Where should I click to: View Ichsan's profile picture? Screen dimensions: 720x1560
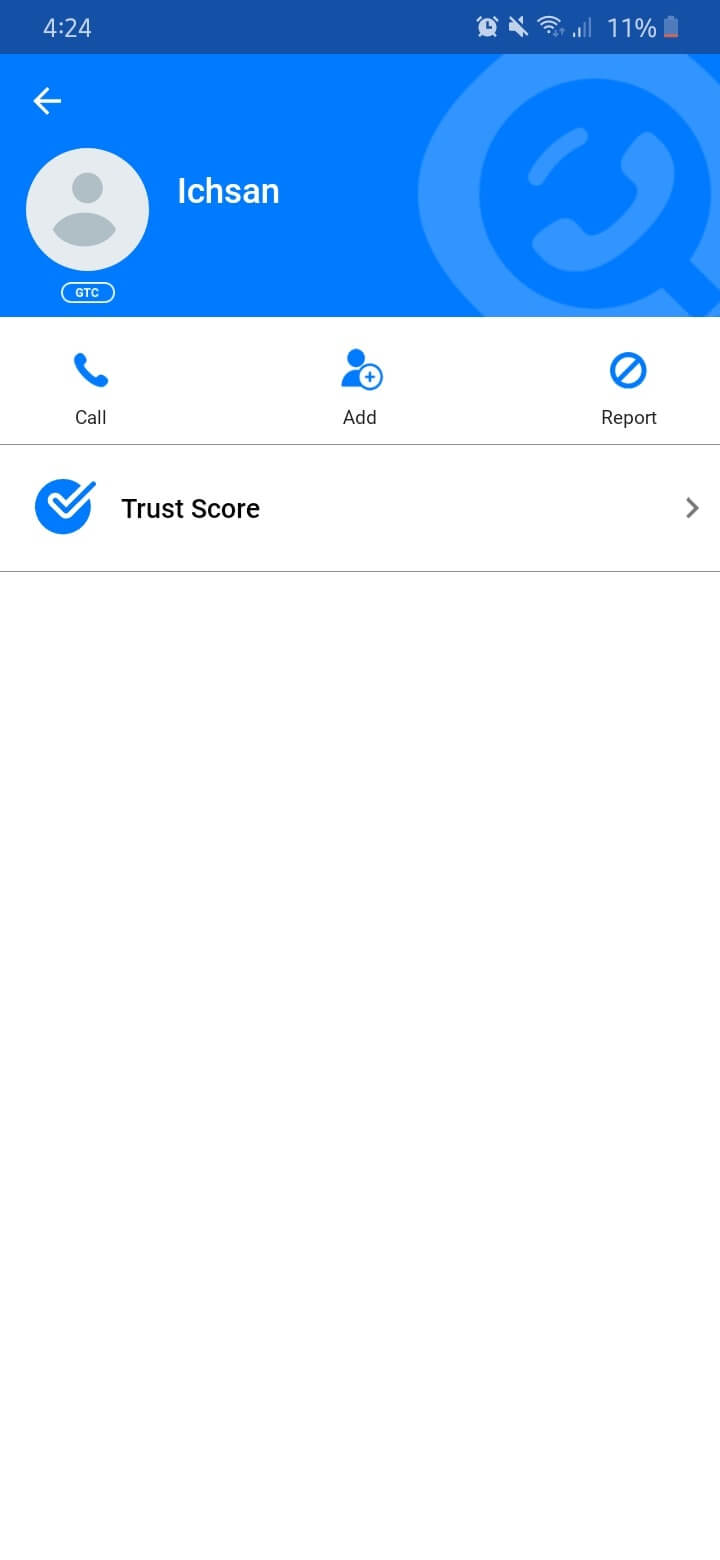pos(88,210)
